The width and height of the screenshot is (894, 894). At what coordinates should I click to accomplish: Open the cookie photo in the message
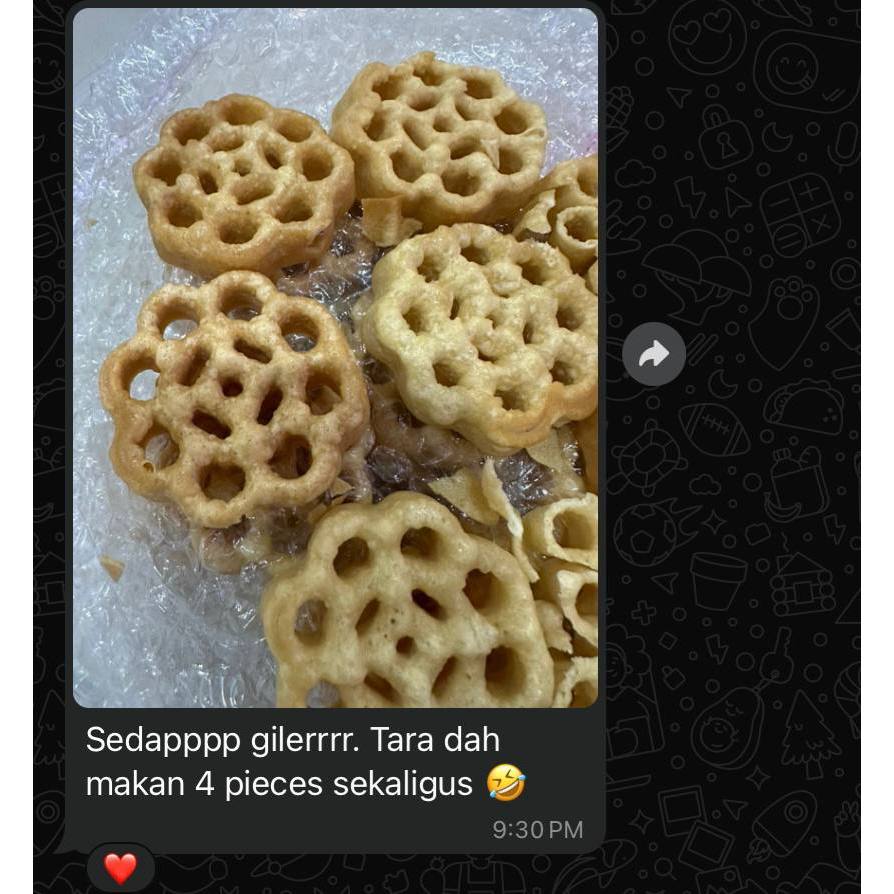click(335, 358)
